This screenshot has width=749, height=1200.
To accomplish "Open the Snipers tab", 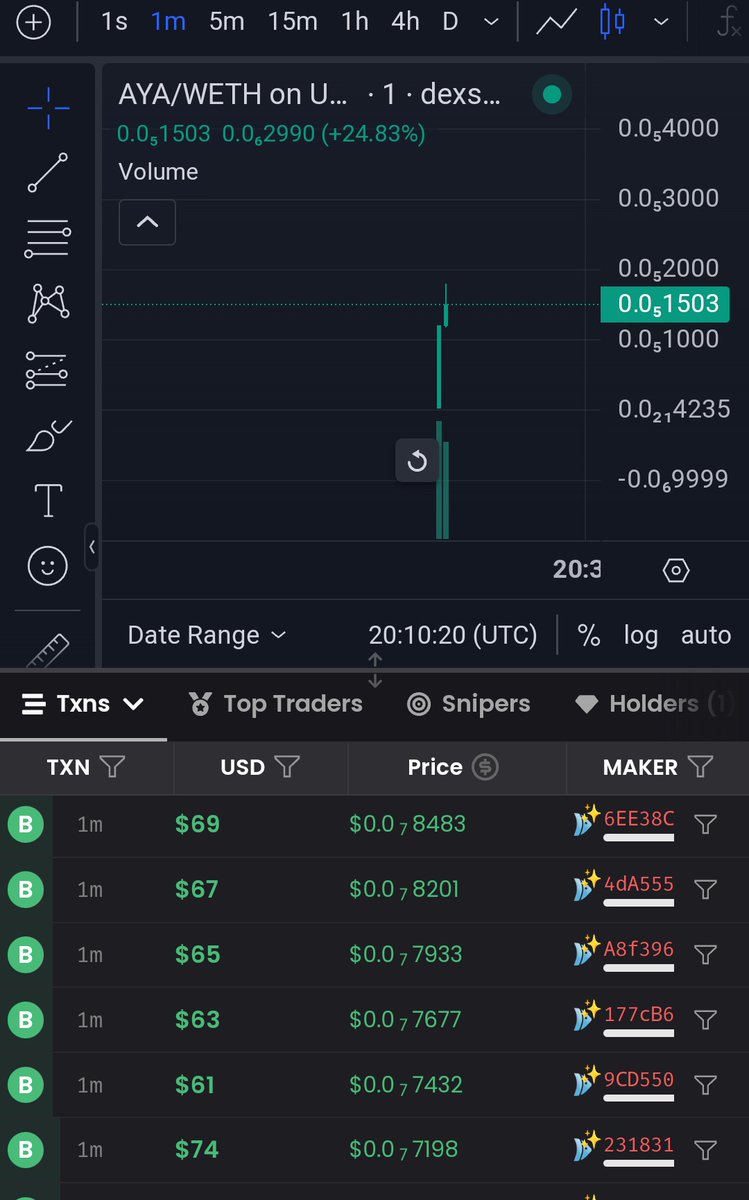I will pos(469,704).
